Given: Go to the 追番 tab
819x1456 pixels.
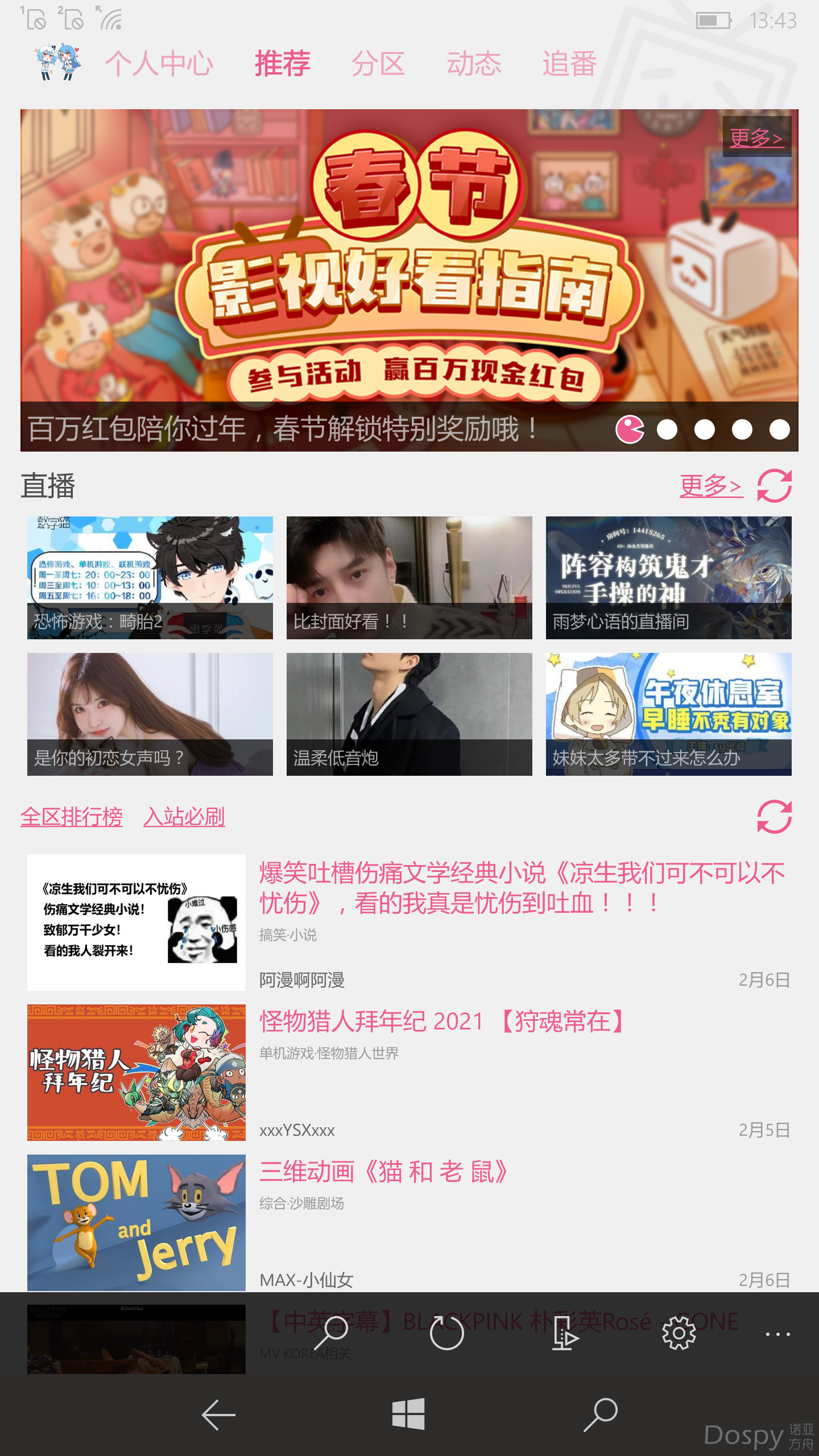Looking at the screenshot, I should 569,63.
